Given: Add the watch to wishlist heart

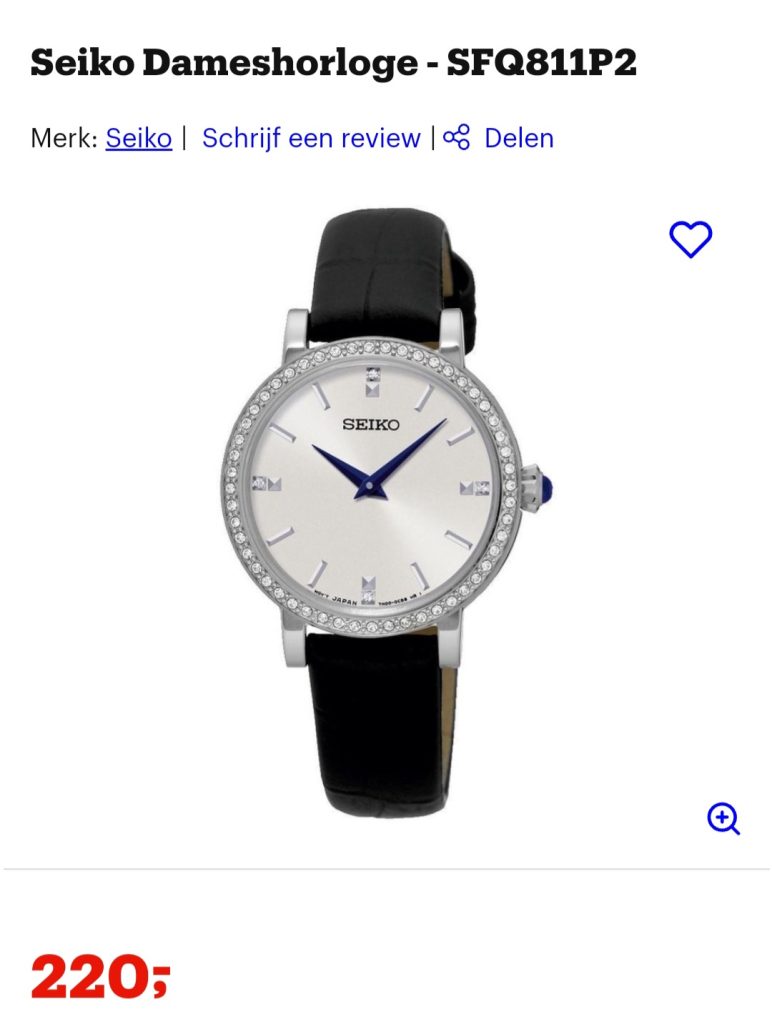Looking at the screenshot, I should click(690, 239).
